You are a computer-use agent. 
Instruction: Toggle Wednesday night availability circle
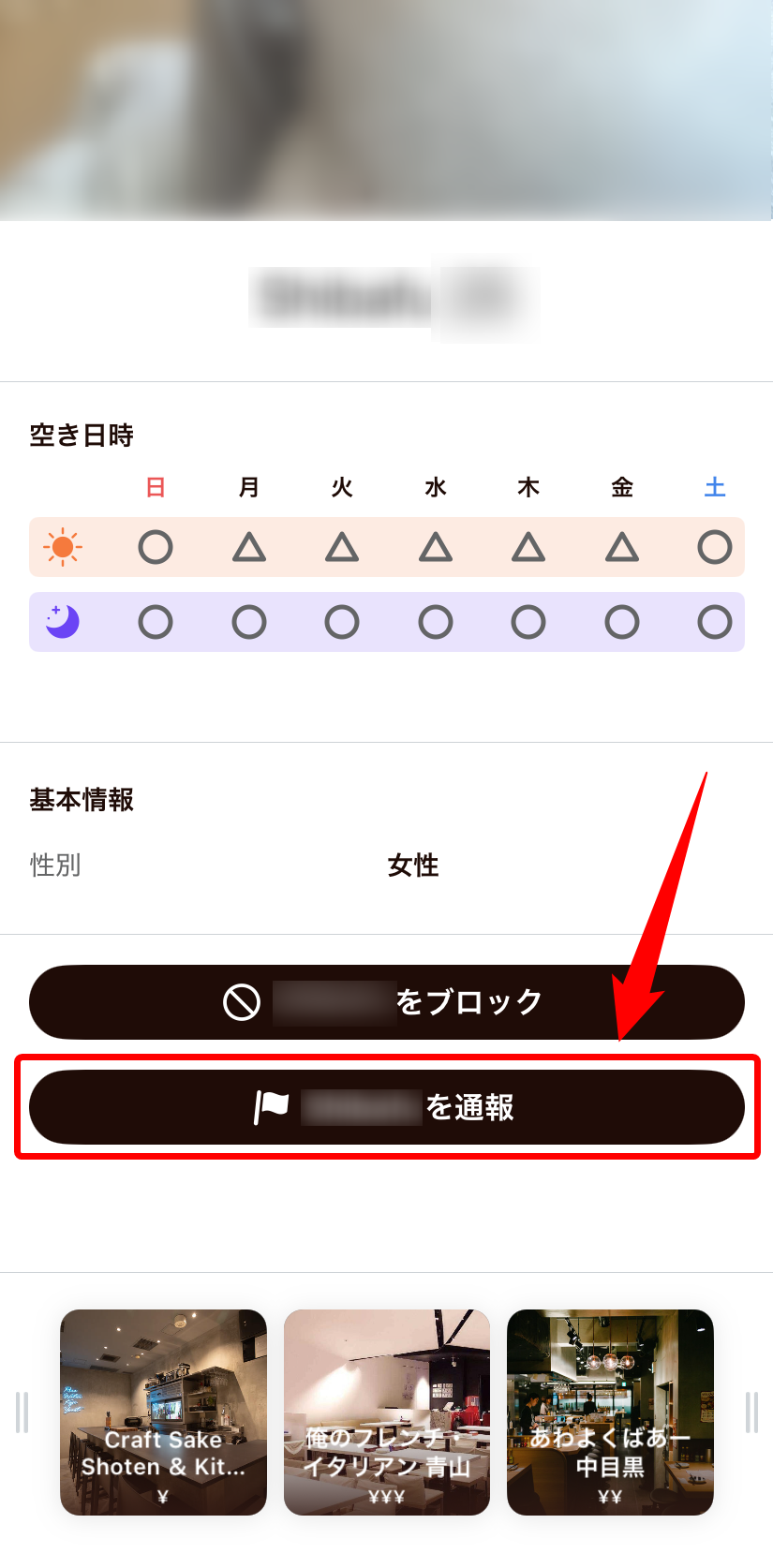435,621
